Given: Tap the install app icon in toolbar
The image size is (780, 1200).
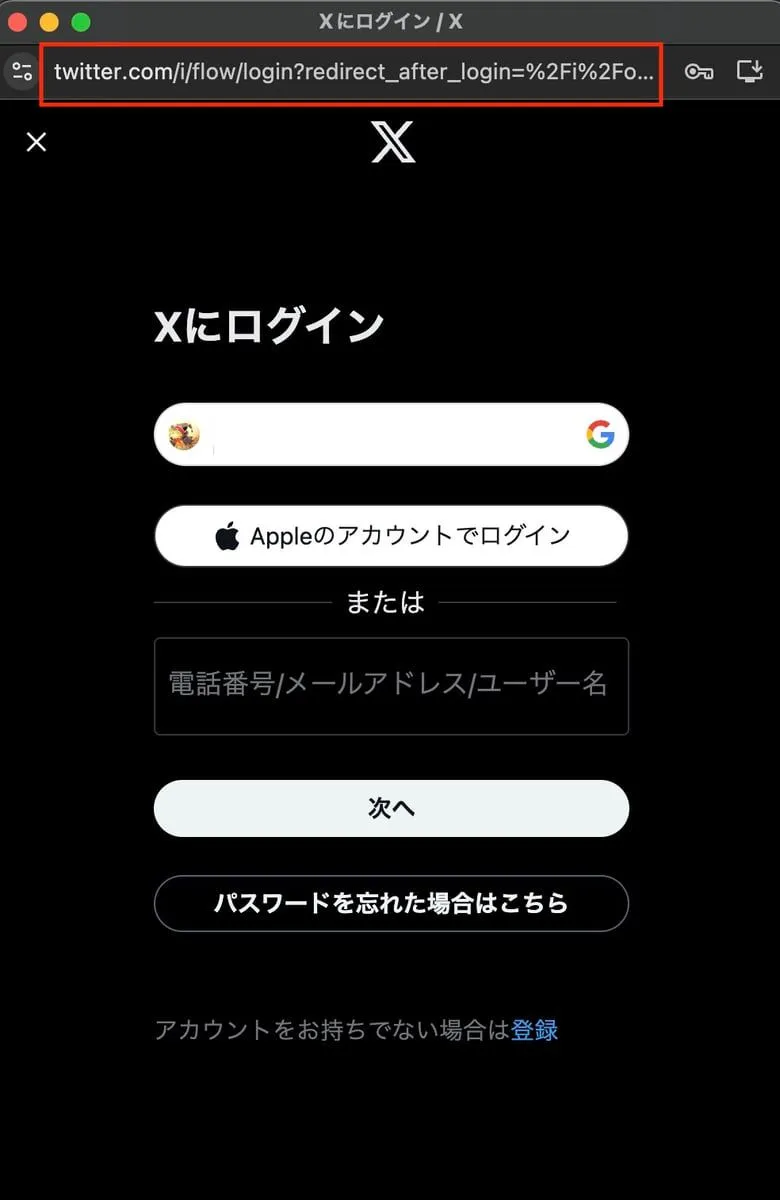Looking at the screenshot, I should point(748,72).
